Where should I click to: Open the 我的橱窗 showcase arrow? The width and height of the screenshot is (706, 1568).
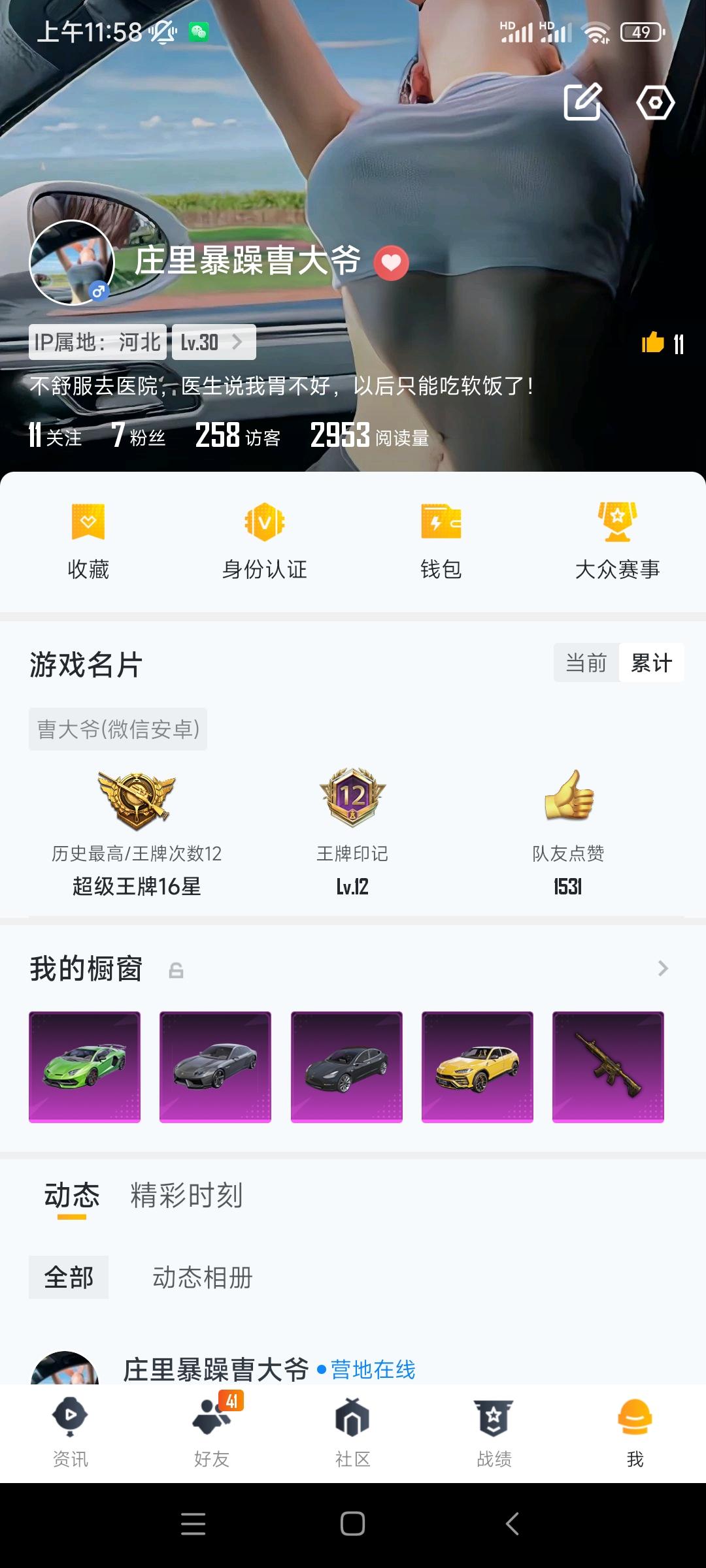664,969
